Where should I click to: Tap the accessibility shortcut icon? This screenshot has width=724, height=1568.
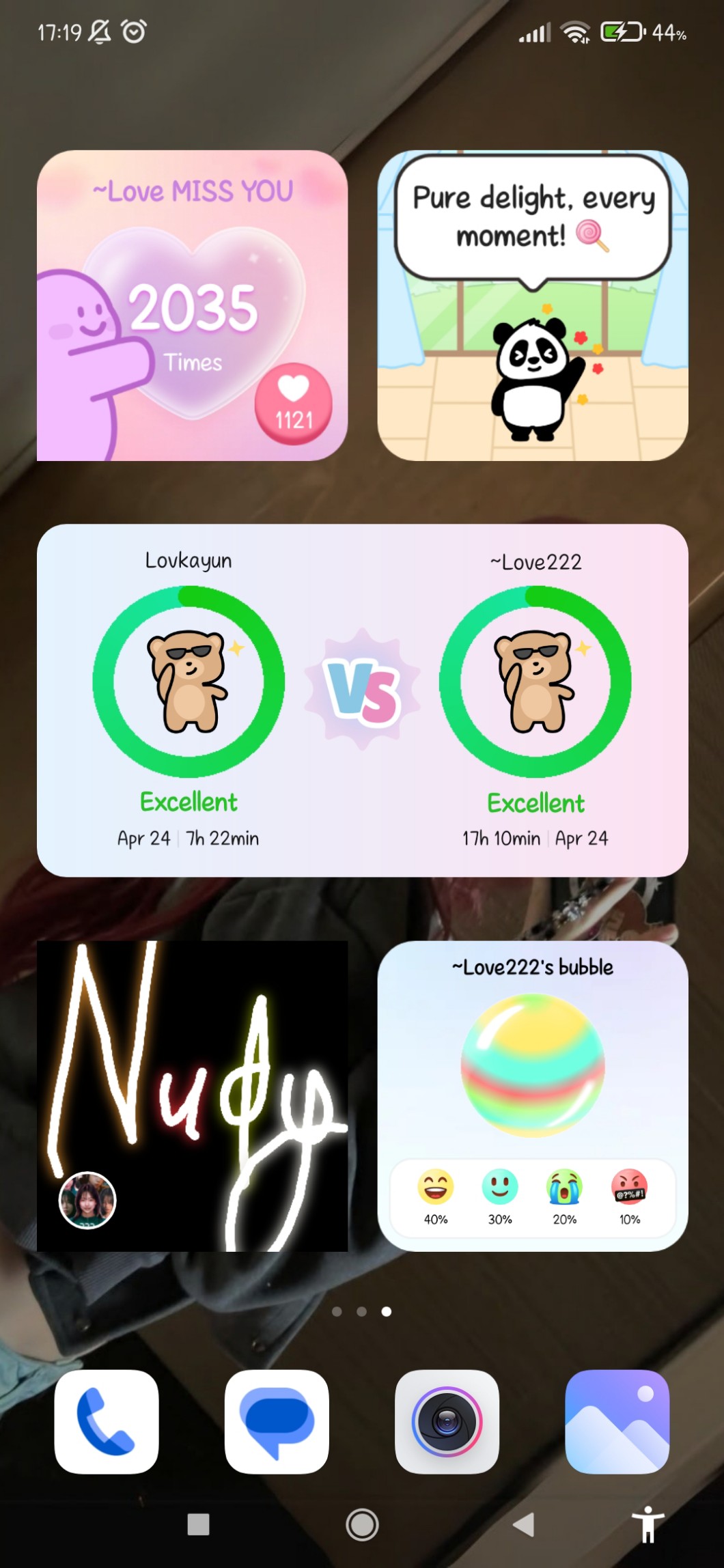(648, 1524)
